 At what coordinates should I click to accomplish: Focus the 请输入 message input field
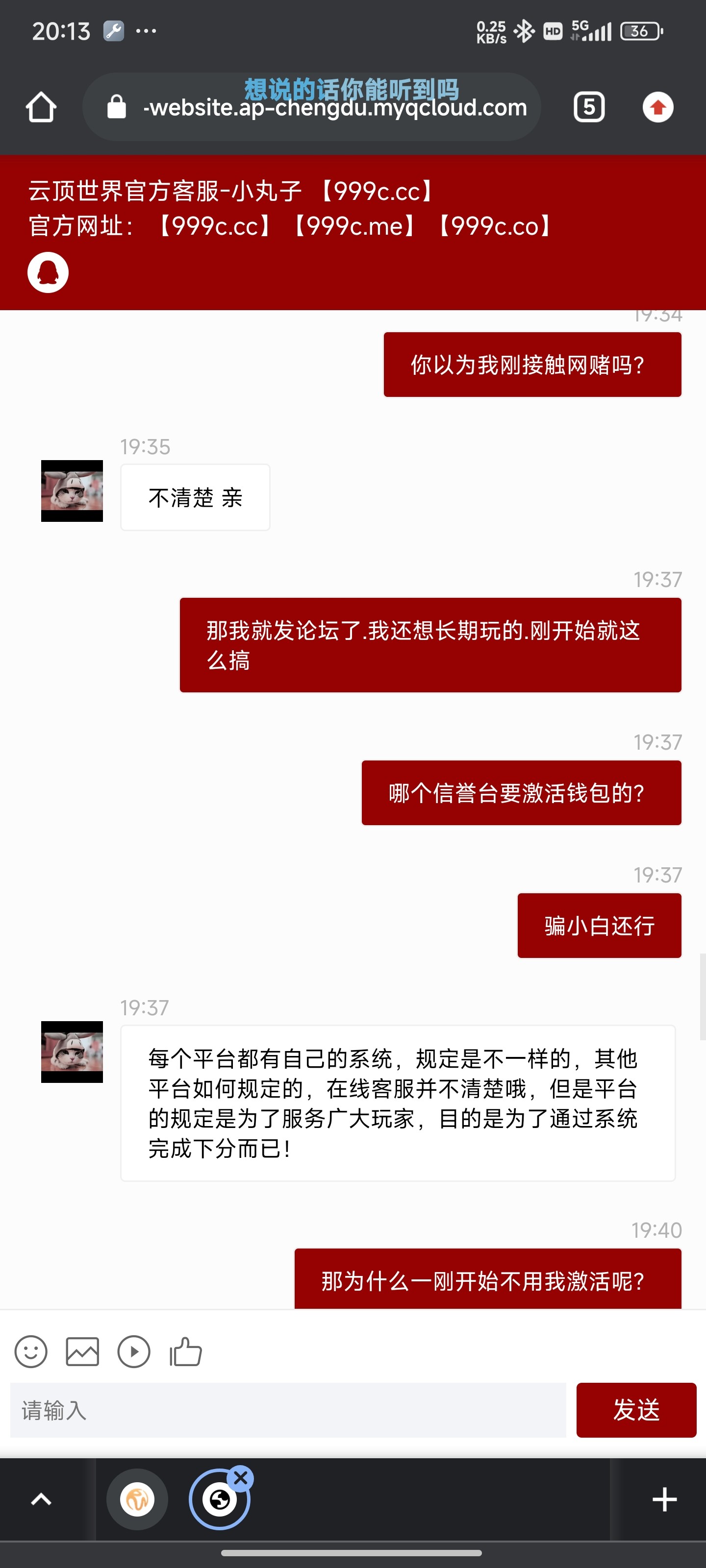[x=287, y=1410]
